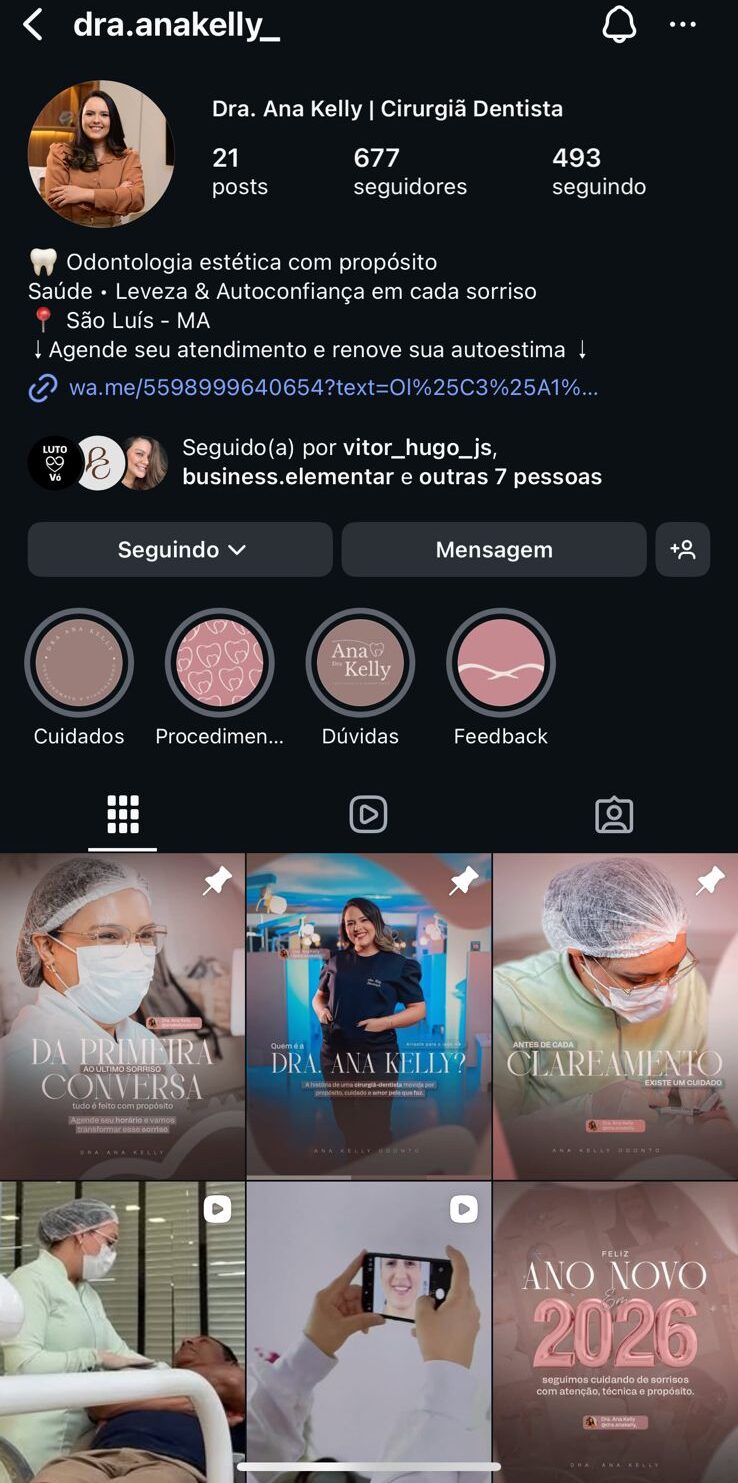Open the Feedback story highlight
This screenshot has height=1483, width=738.
pos(500,663)
